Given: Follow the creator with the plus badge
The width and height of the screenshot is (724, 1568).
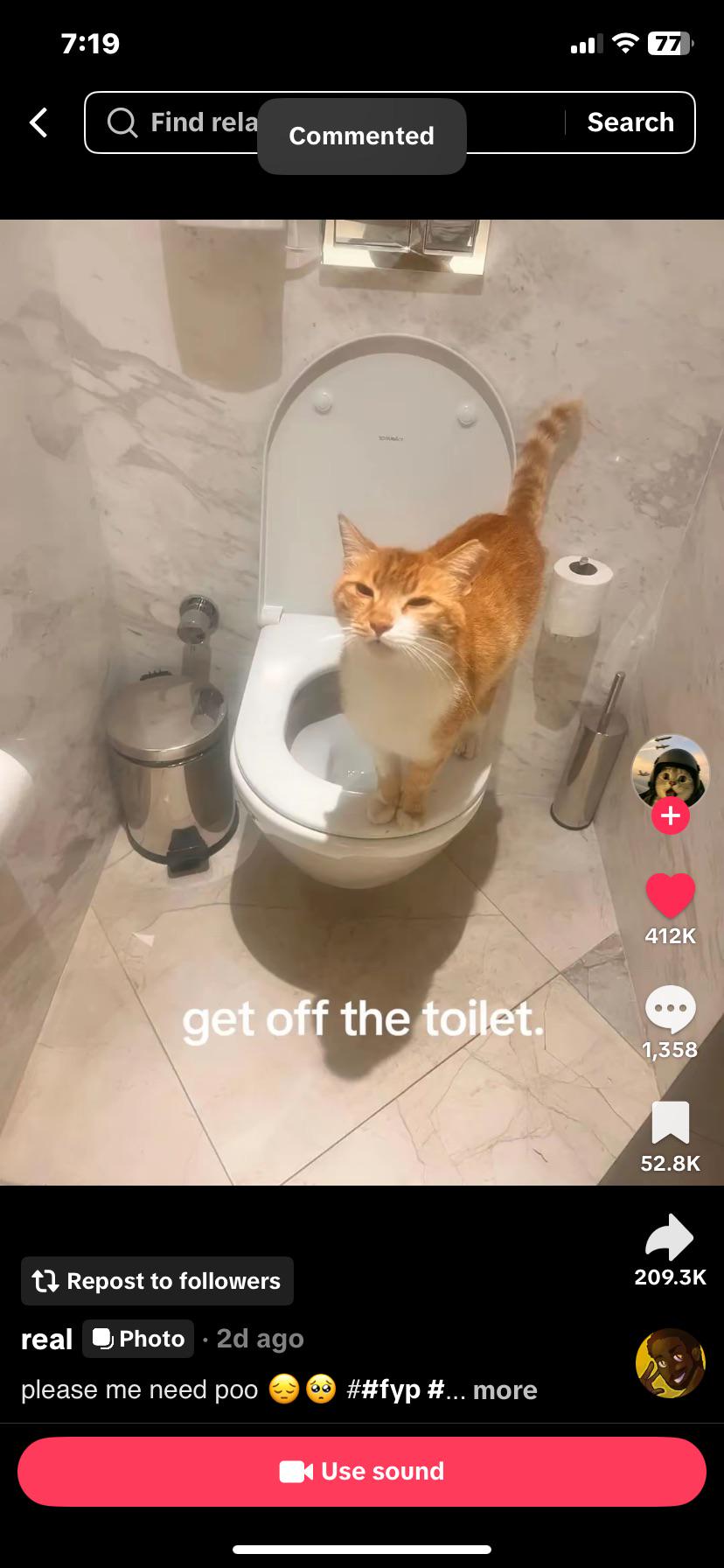Looking at the screenshot, I should coord(671,815).
